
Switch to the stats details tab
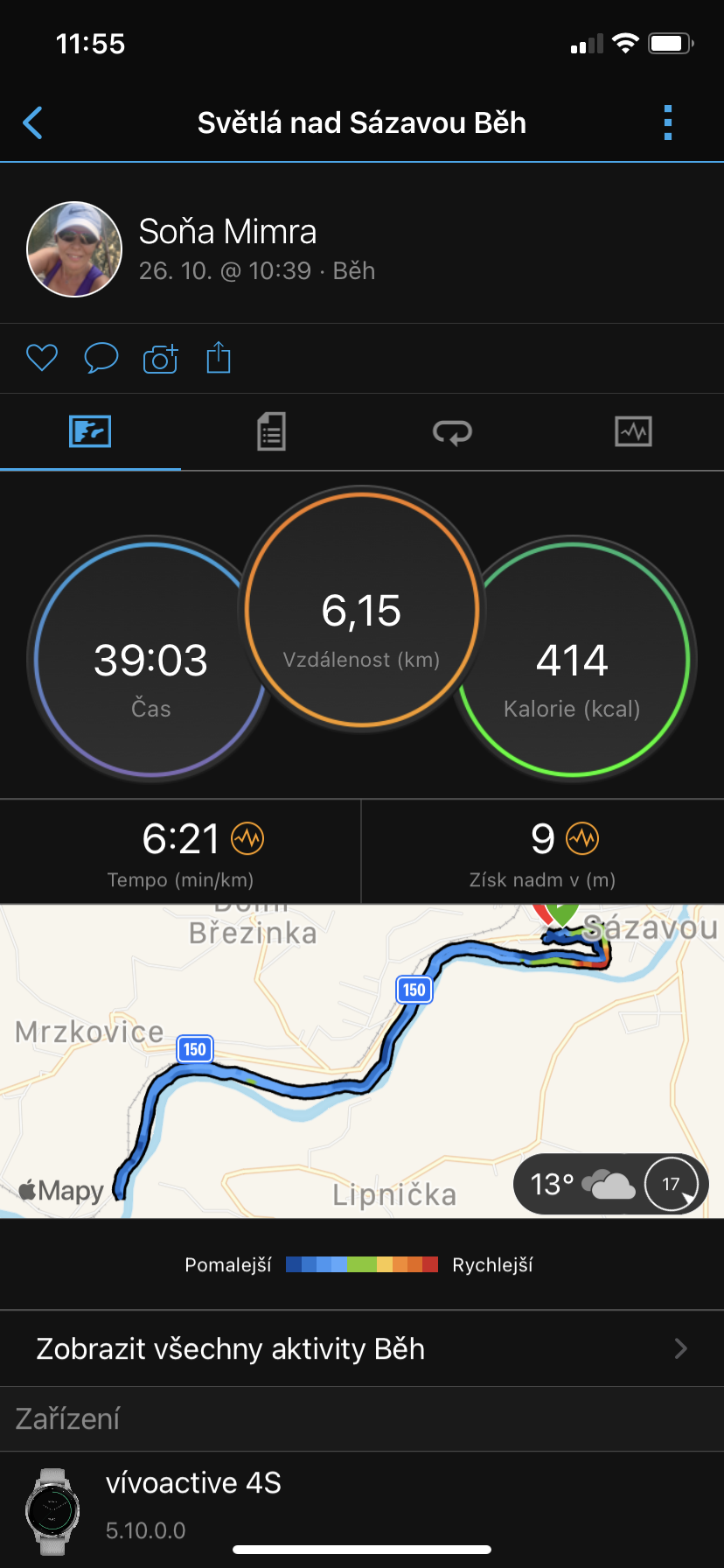[x=271, y=431]
